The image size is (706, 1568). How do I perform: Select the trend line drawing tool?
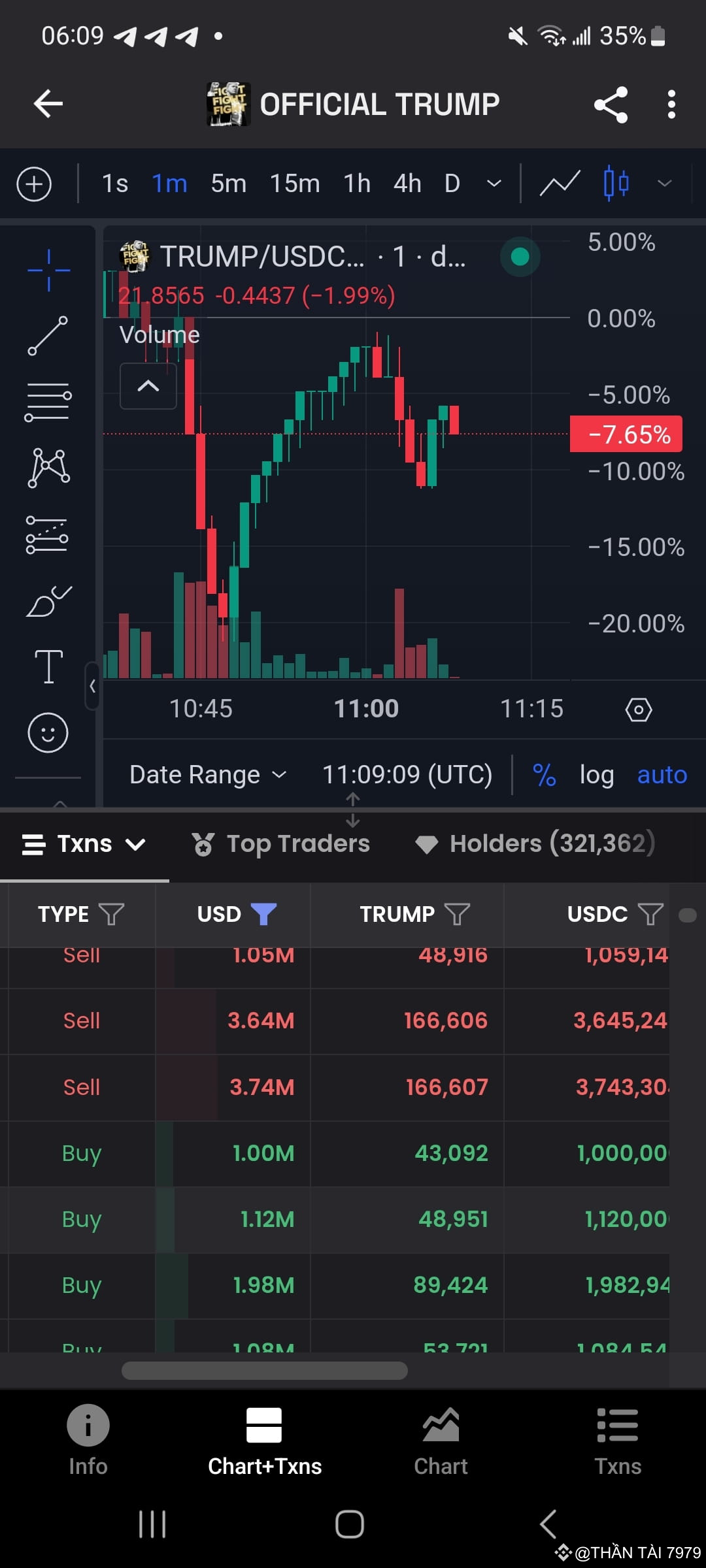pyautogui.click(x=49, y=336)
